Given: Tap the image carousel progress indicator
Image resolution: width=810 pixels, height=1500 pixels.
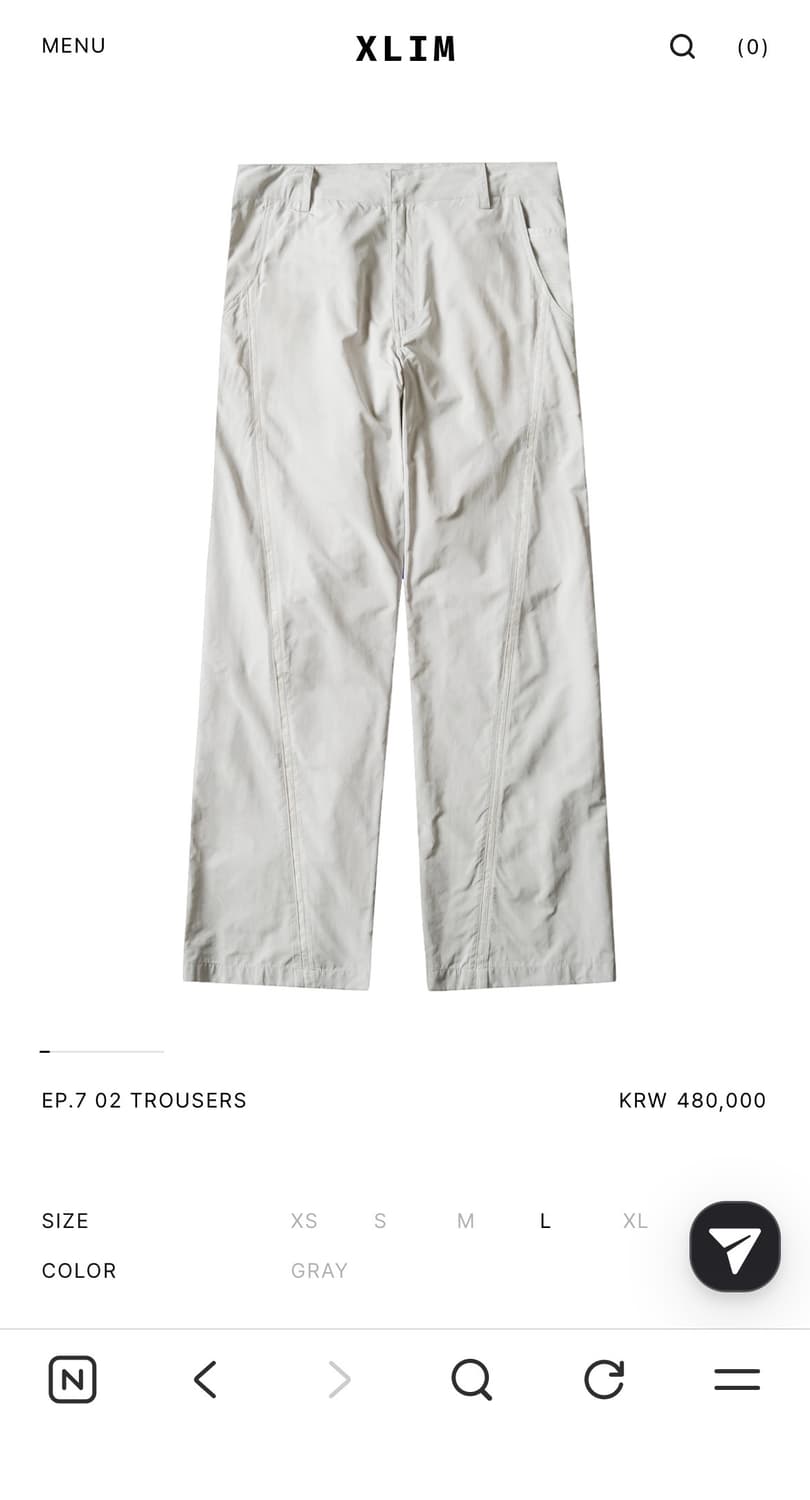Looking at the screenshot, I should point(100,1052).
